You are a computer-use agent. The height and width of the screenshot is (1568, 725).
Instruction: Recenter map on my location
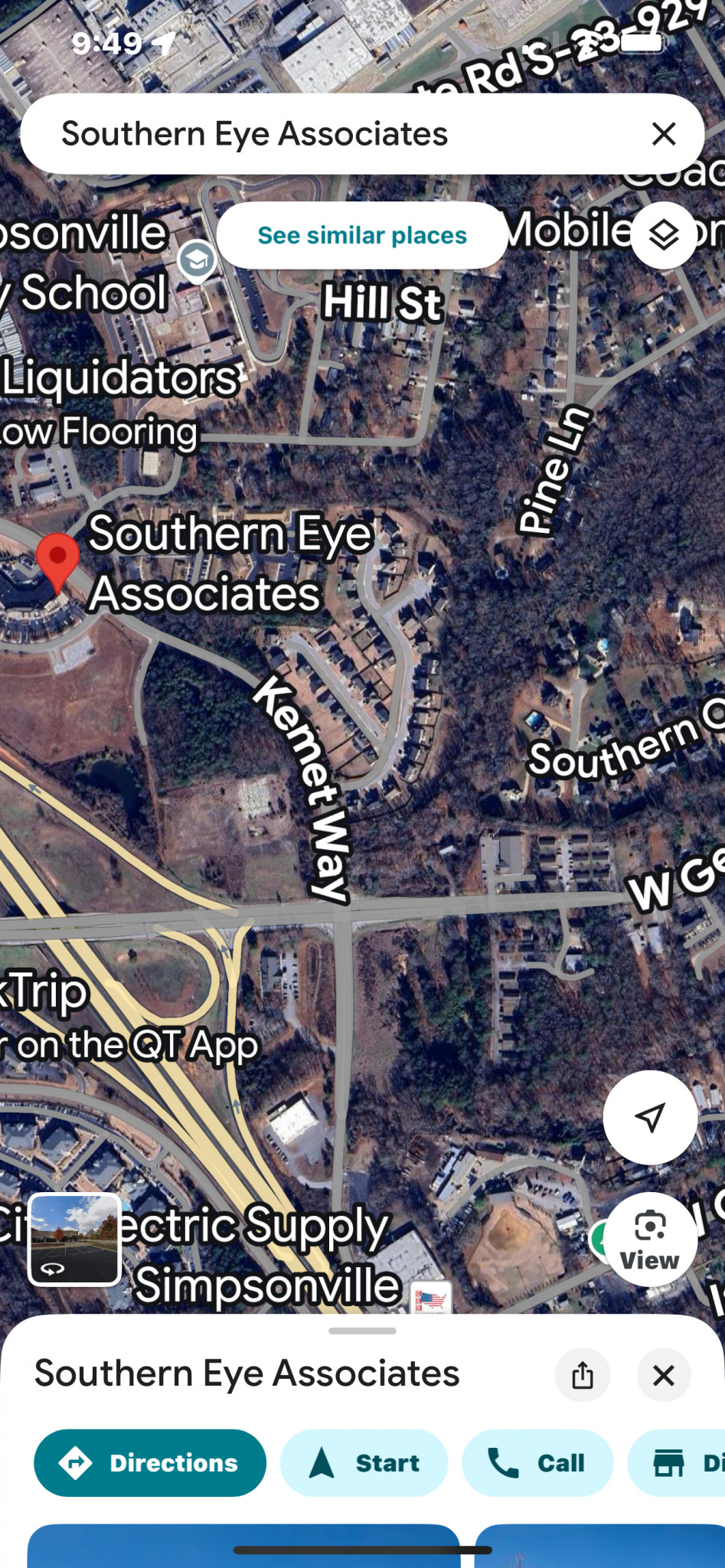click(x=650, y=1117)
